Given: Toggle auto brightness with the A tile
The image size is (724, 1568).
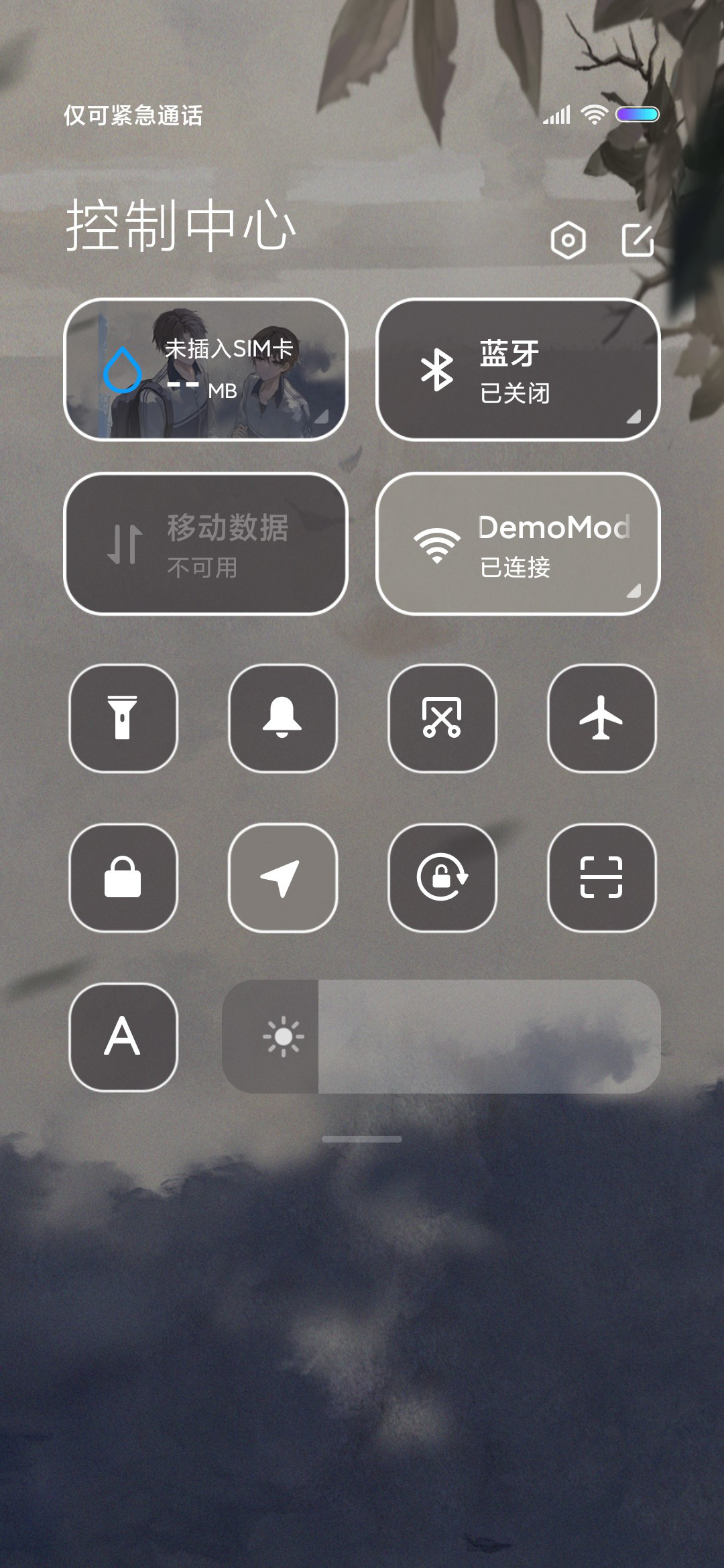Looking at the screenshot, I should pos(123,1037).
